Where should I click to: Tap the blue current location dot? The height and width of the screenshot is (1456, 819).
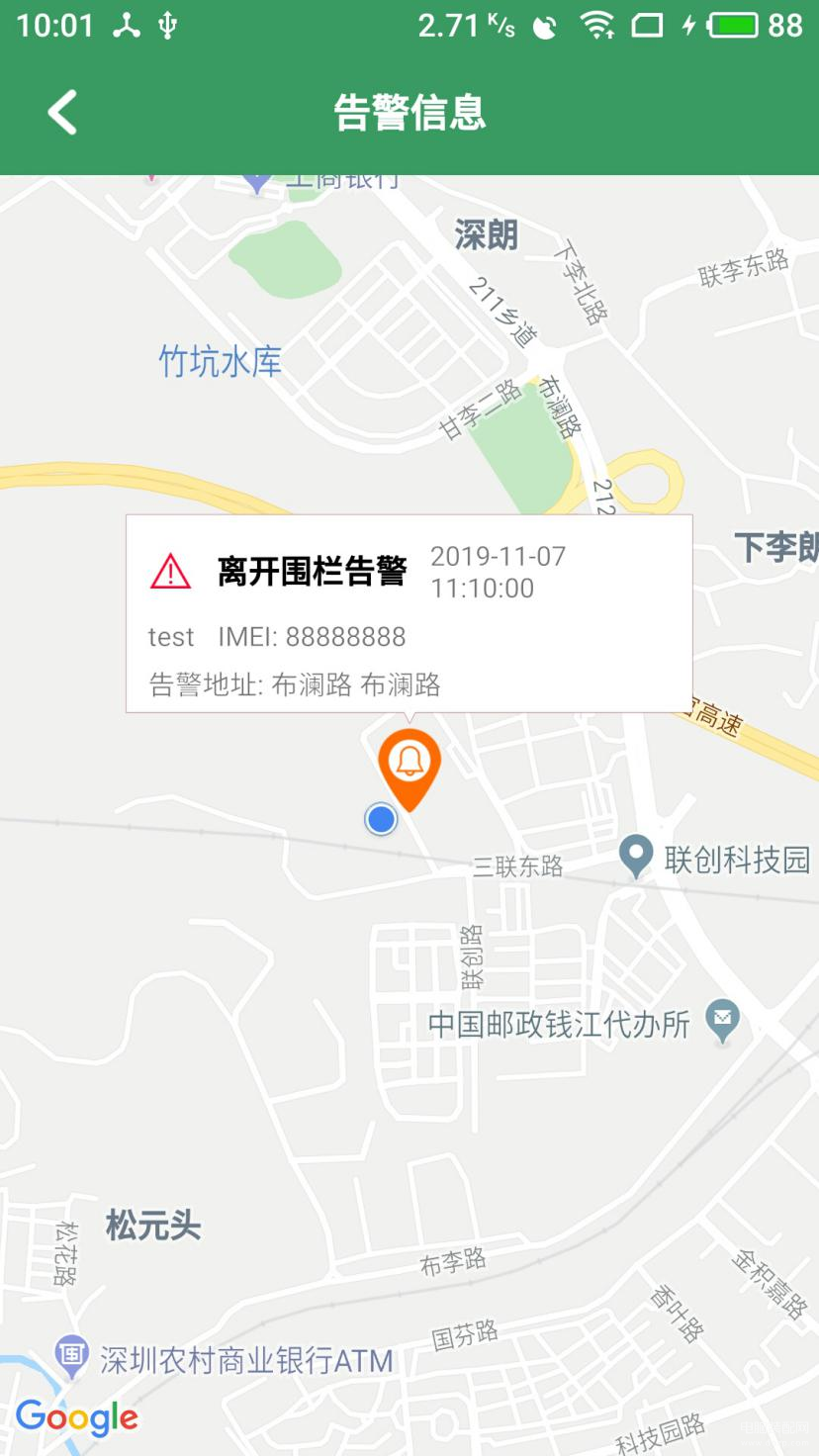coord(381,819)
